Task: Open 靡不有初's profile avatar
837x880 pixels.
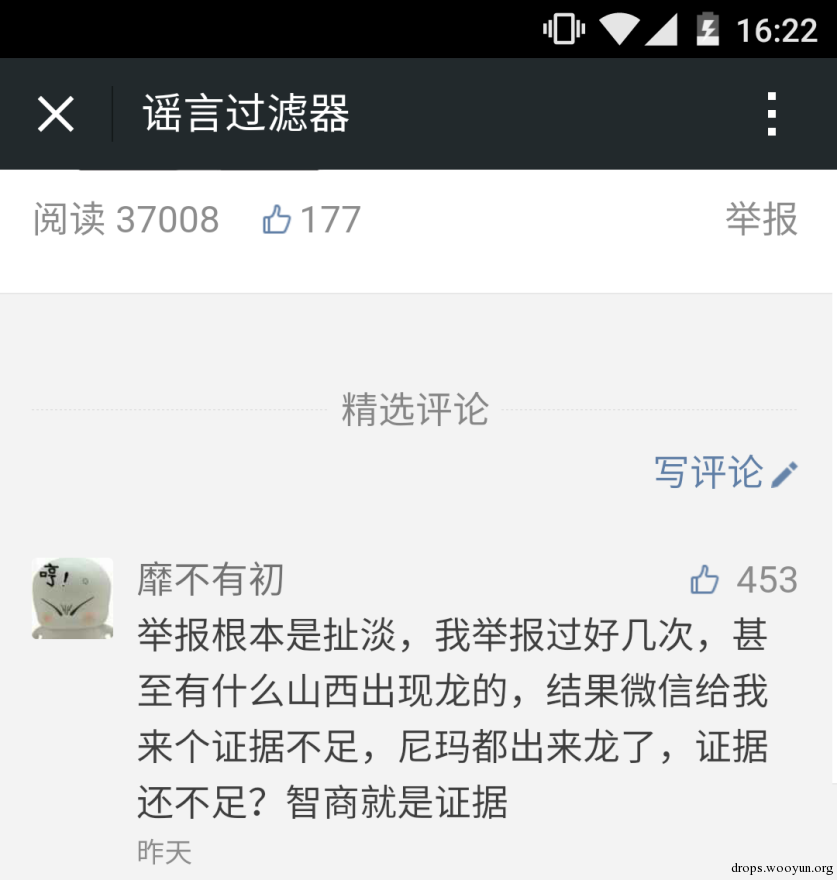Action: pyautogui.click(x=72, y=598)
